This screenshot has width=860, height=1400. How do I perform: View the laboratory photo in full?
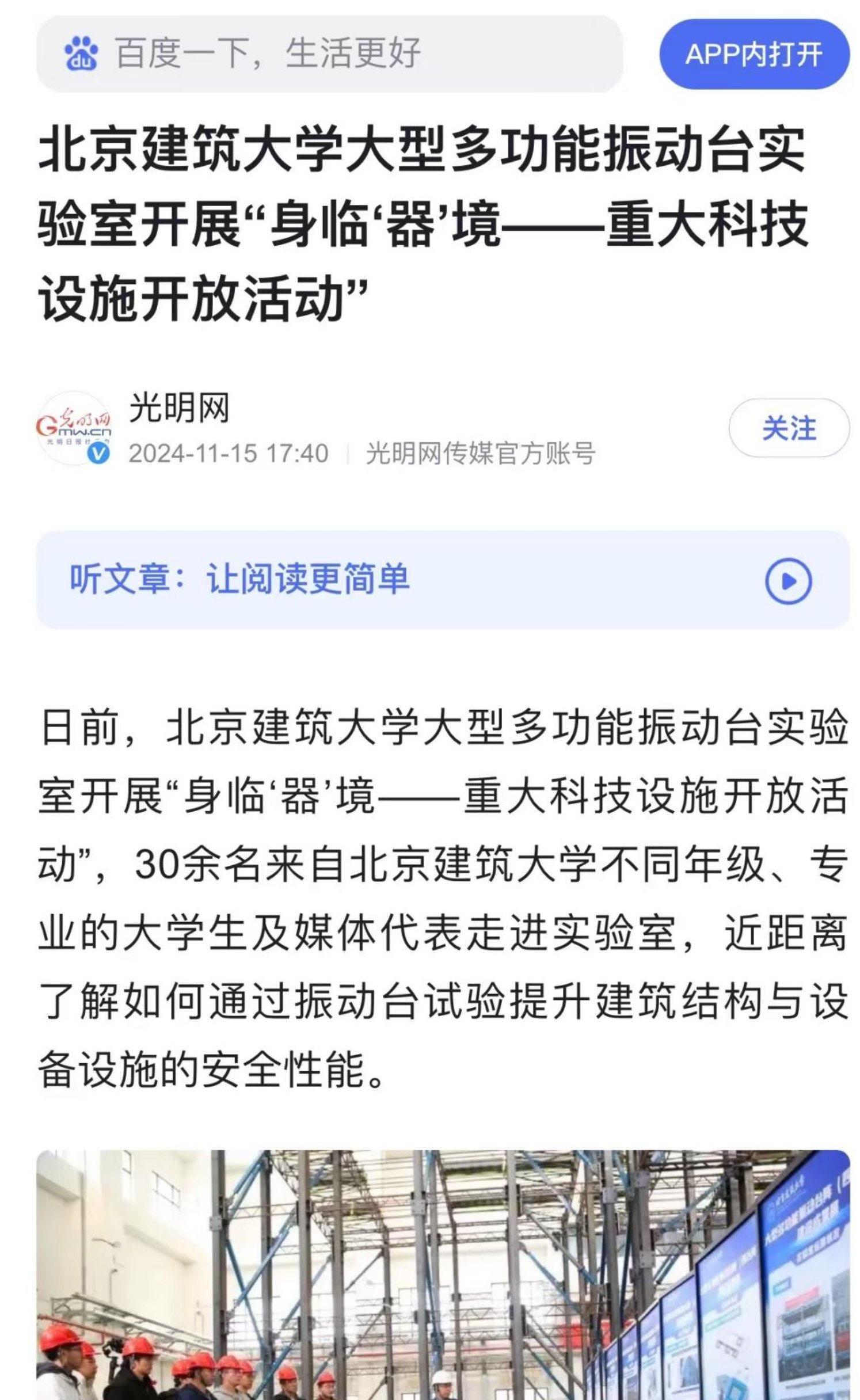[443, 1275]
